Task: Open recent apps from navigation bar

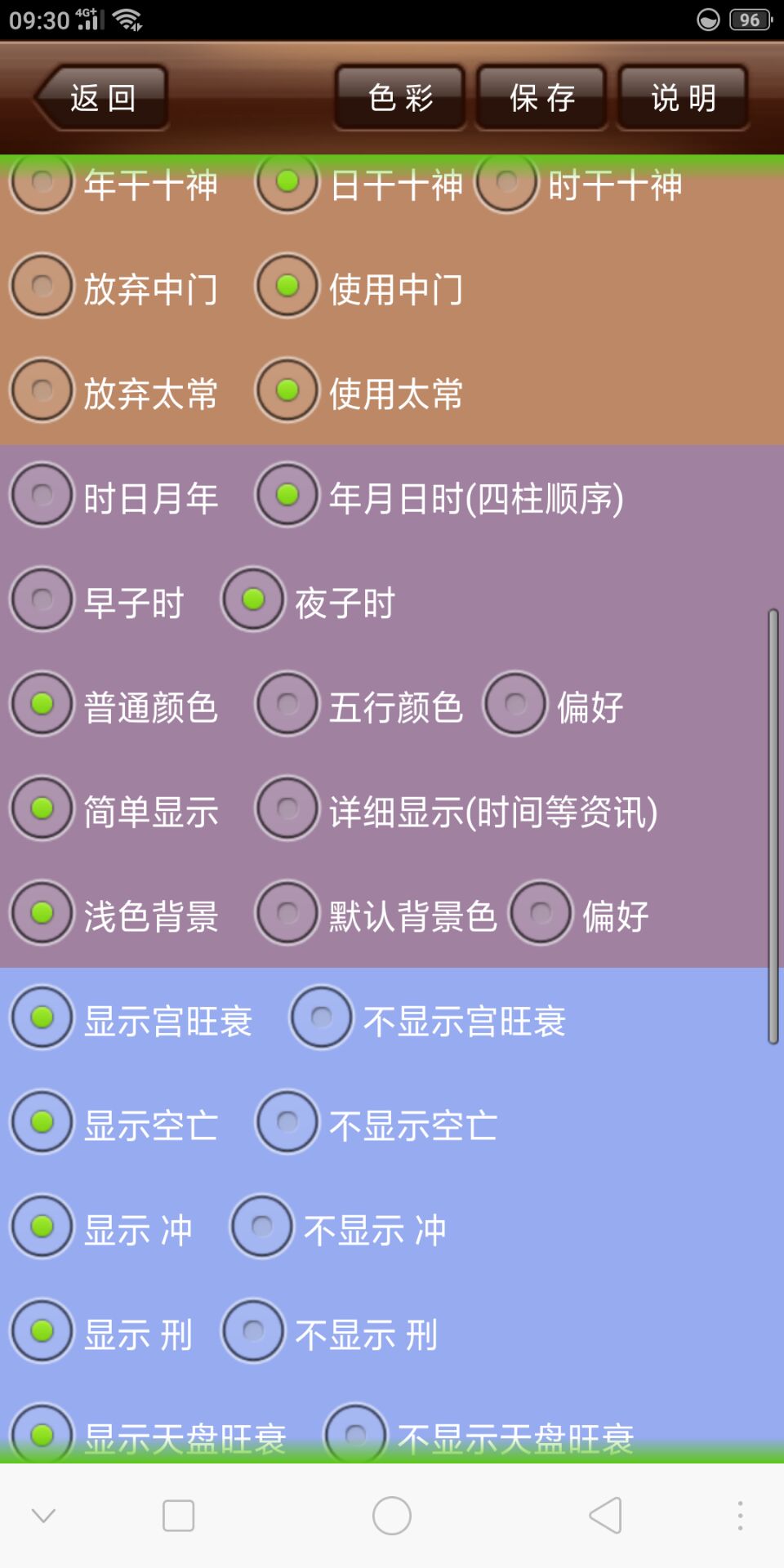Action: [x=178, y=1516]
